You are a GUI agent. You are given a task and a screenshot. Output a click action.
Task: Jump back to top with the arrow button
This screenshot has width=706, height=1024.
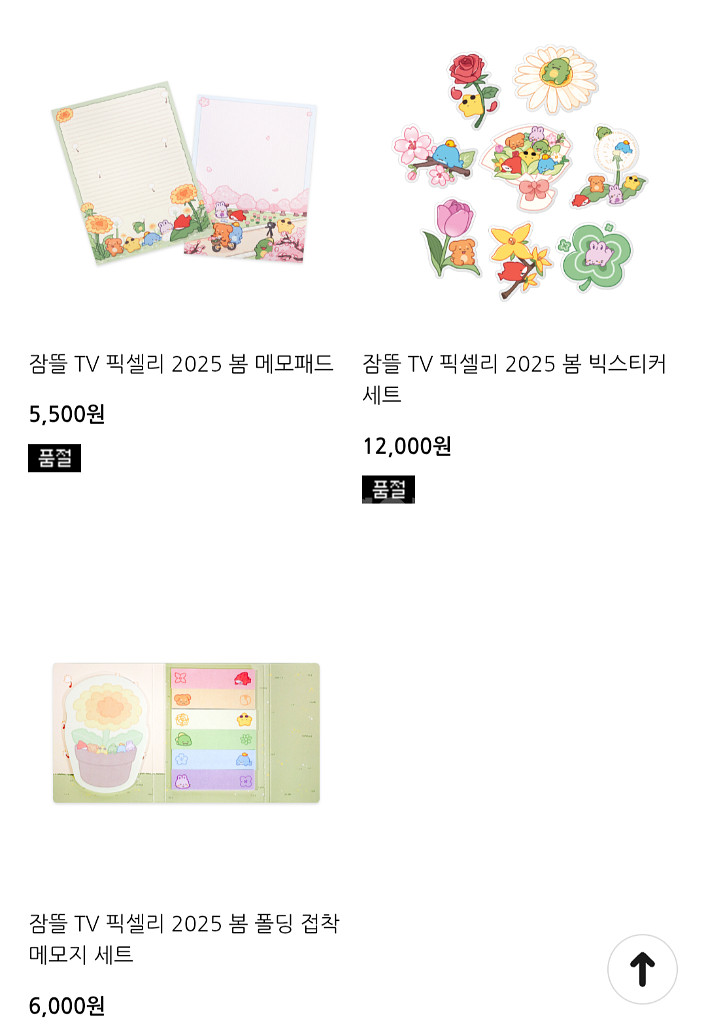pyautogui.click(x=642, y=968)
